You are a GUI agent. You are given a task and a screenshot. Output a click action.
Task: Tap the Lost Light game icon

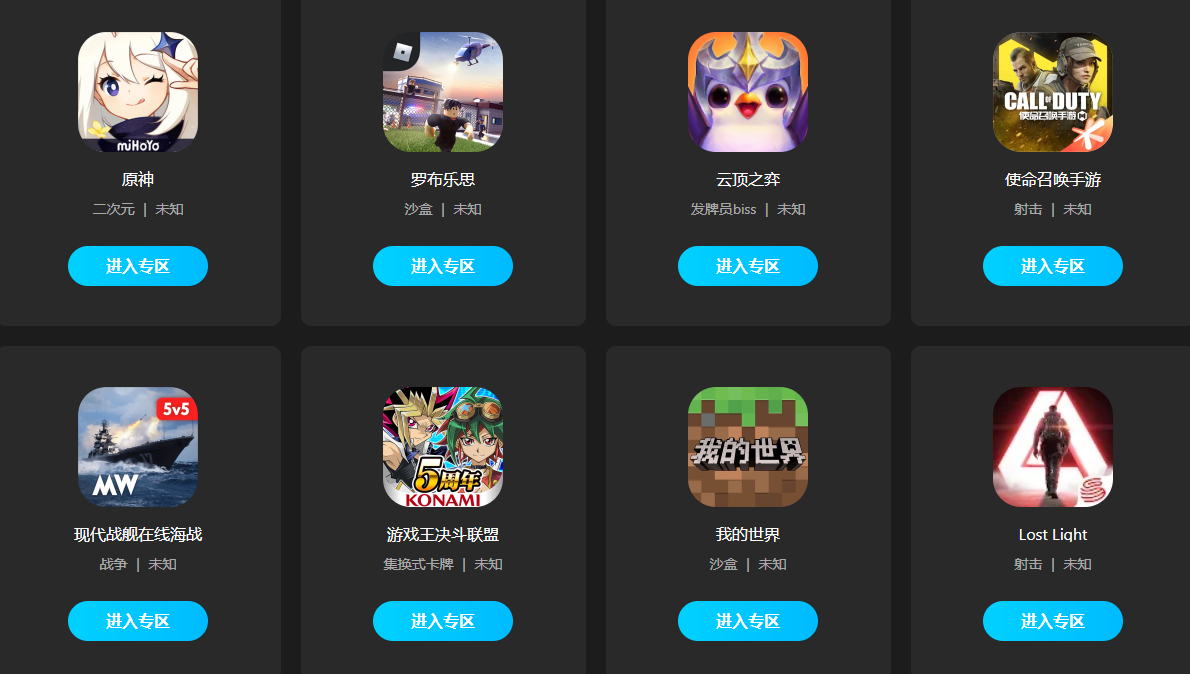pyautogui.click(x=1053, y=447)
